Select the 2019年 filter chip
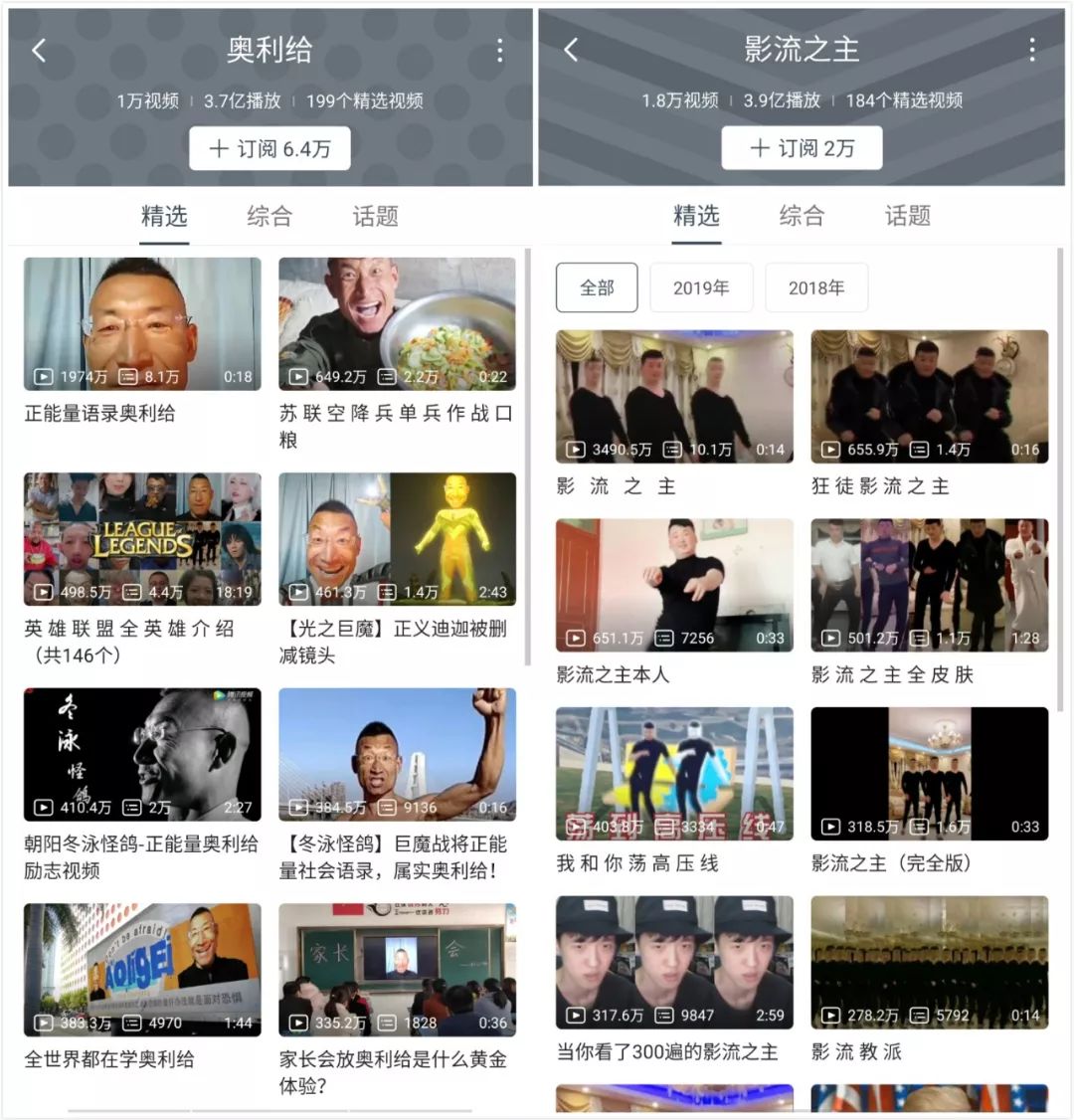Image resolution: width=1074 pixels, height=1120 pixels. 701,287
